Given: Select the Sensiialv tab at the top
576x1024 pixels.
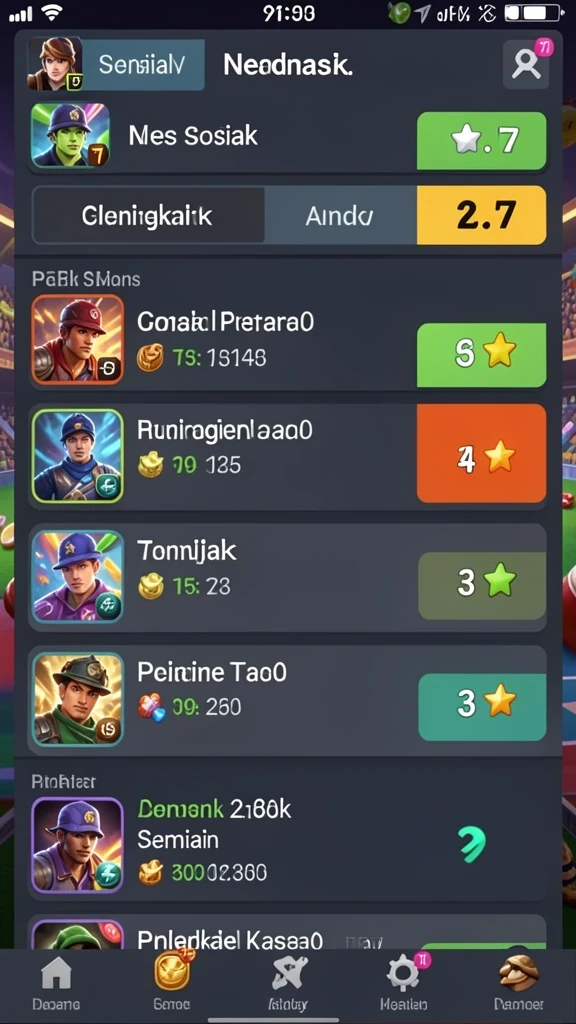Looking at the screenshot, I should pos(143,64).
